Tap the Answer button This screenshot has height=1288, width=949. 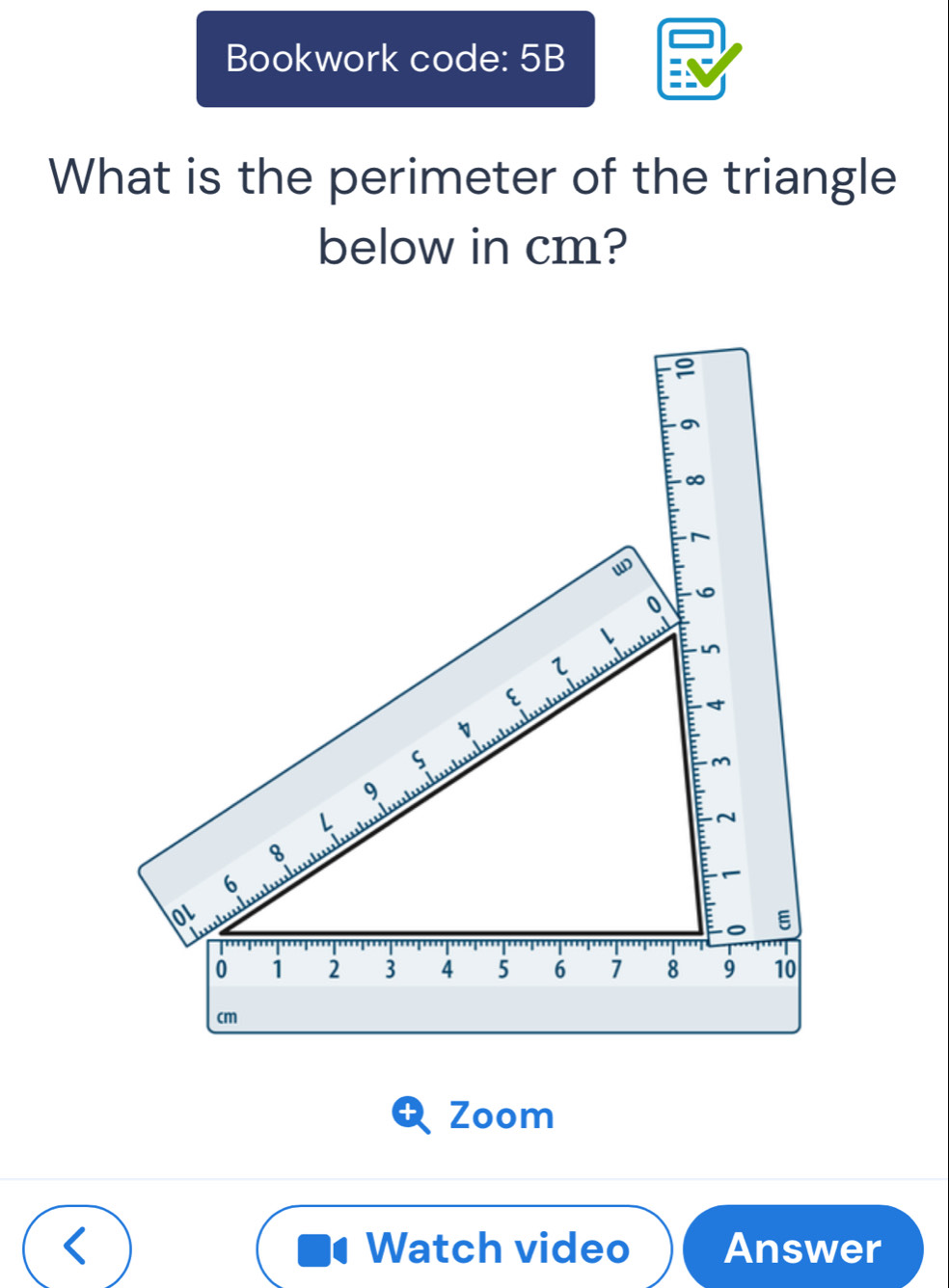tap(802, 1248)
